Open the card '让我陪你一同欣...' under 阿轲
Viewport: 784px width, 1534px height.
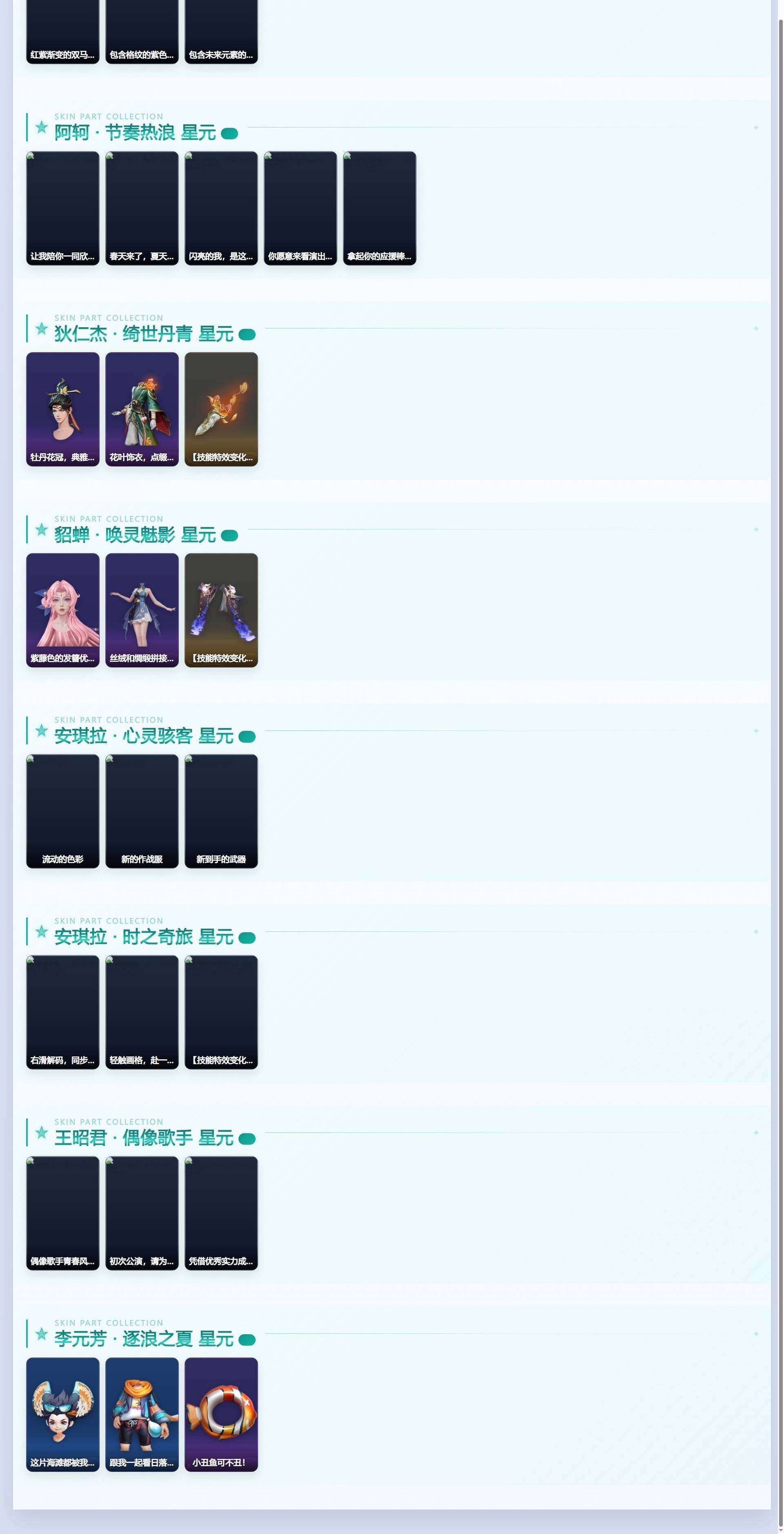click(62, 208)
